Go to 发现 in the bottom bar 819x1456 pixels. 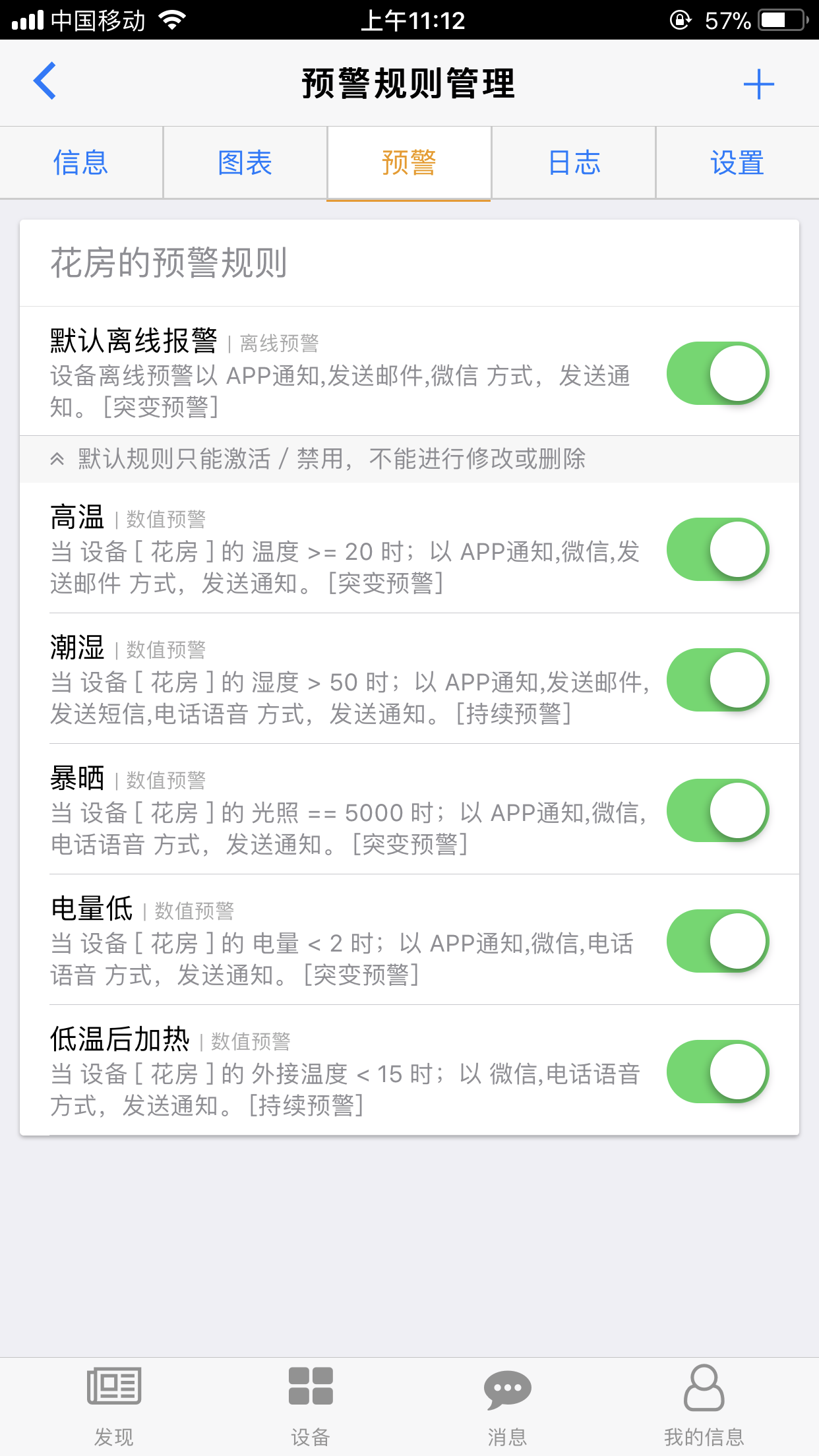coord(113,1406)
